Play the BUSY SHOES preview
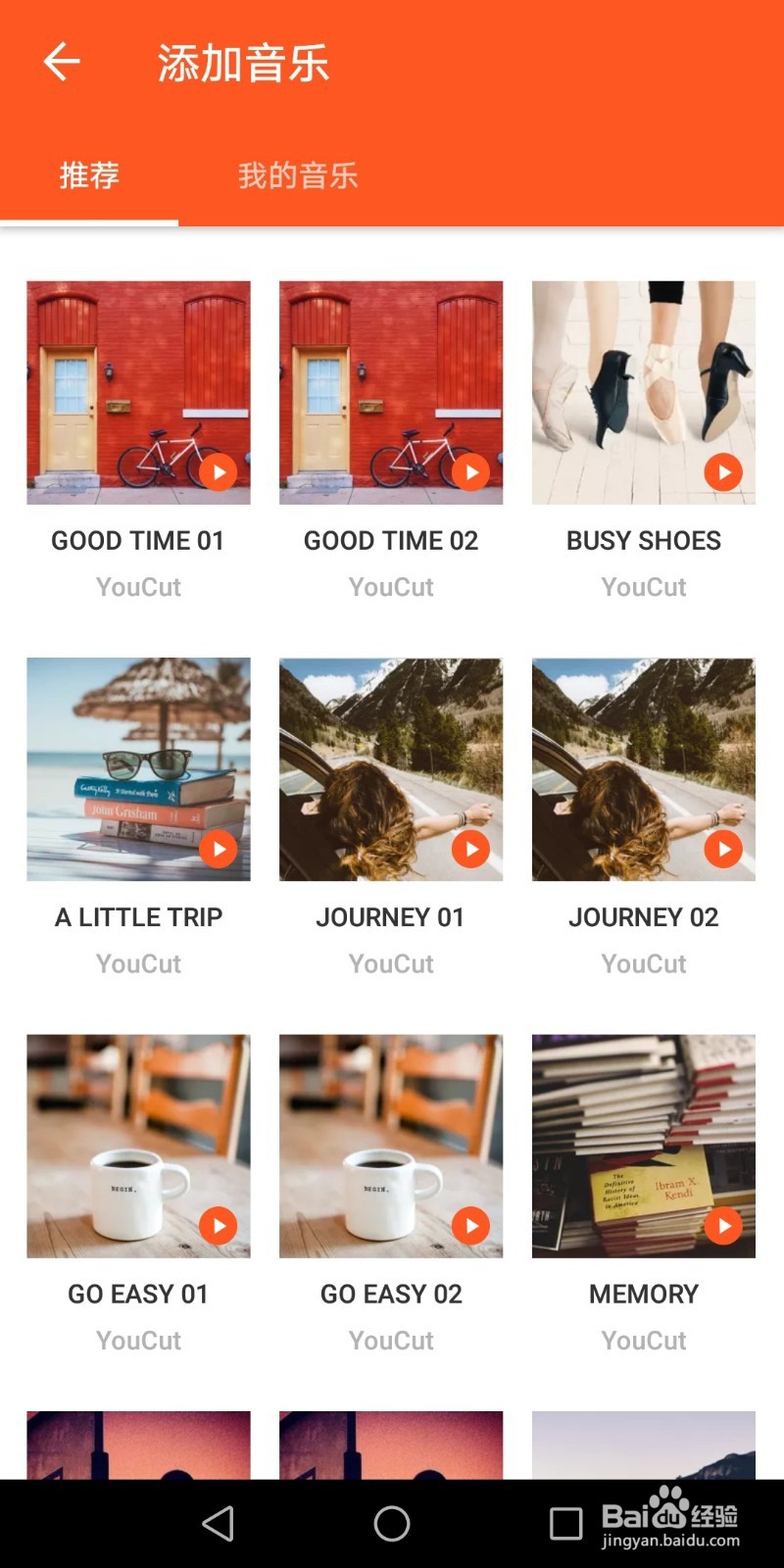Image resolution: width=784 pixels, height=1568 pixels. click(x=724, y=472)
